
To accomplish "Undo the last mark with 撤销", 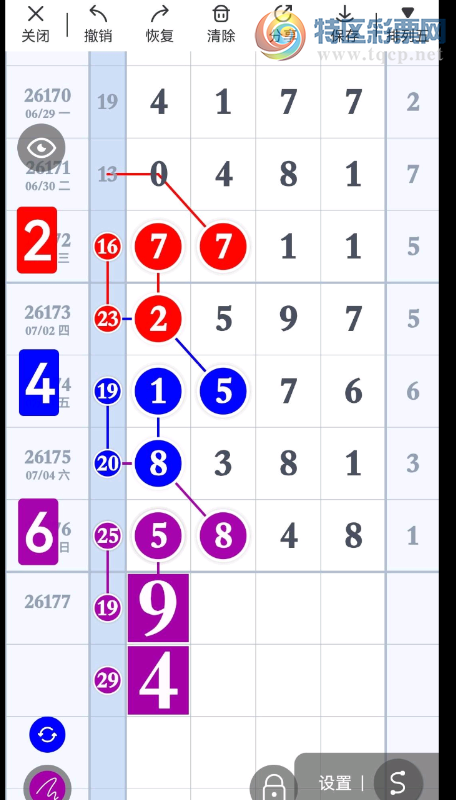I will pyautogui.click(x=98, y=23).
